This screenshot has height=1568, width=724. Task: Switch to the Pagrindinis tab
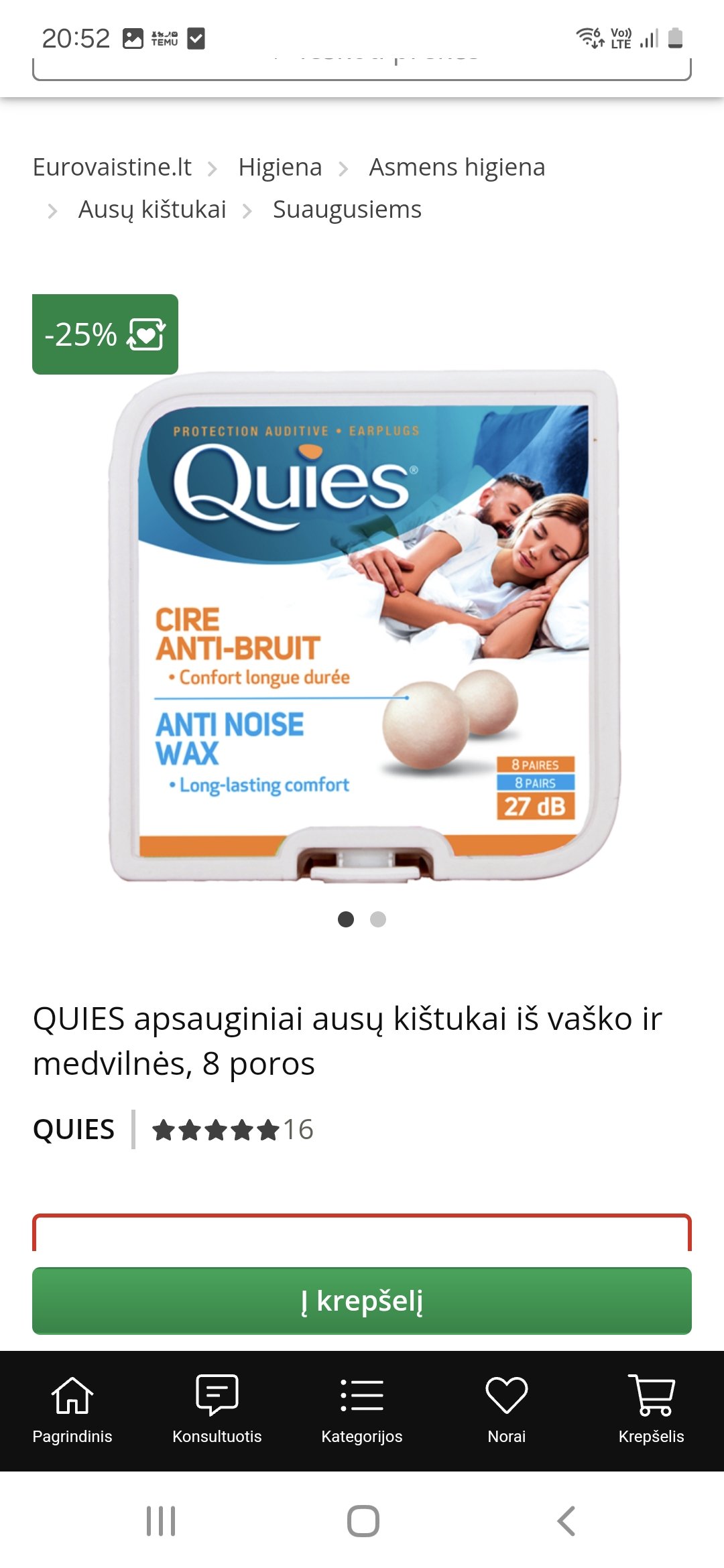pyautogui.click(x=72, y=1410)
